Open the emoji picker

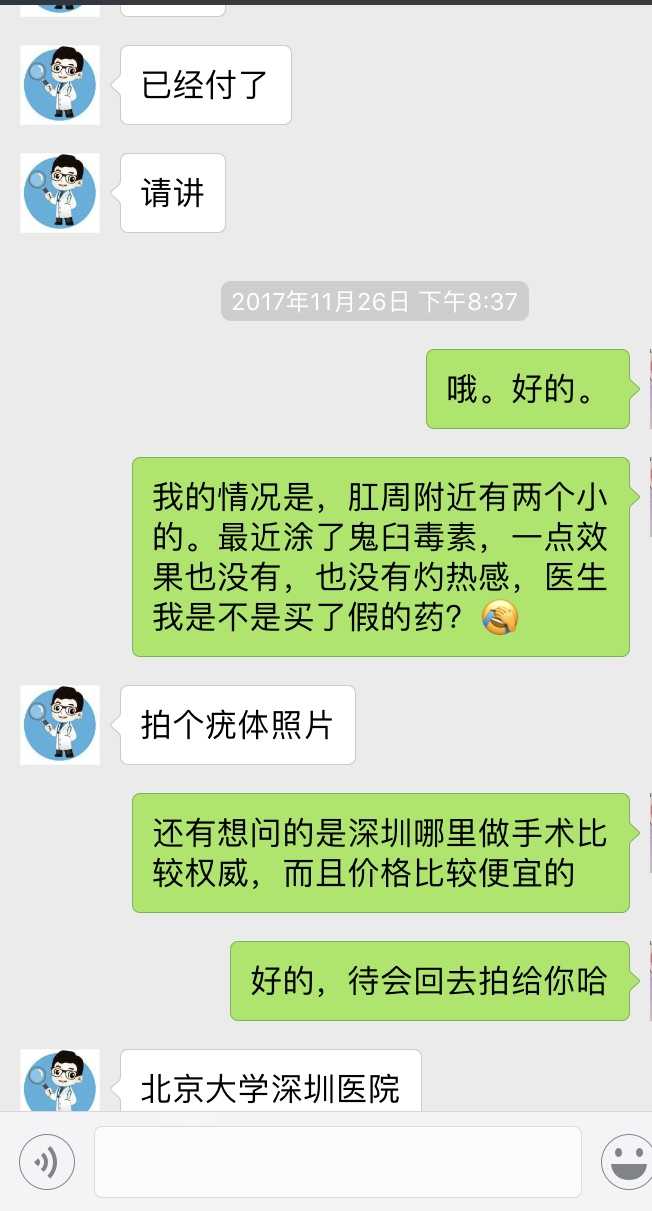[627, 1162]
